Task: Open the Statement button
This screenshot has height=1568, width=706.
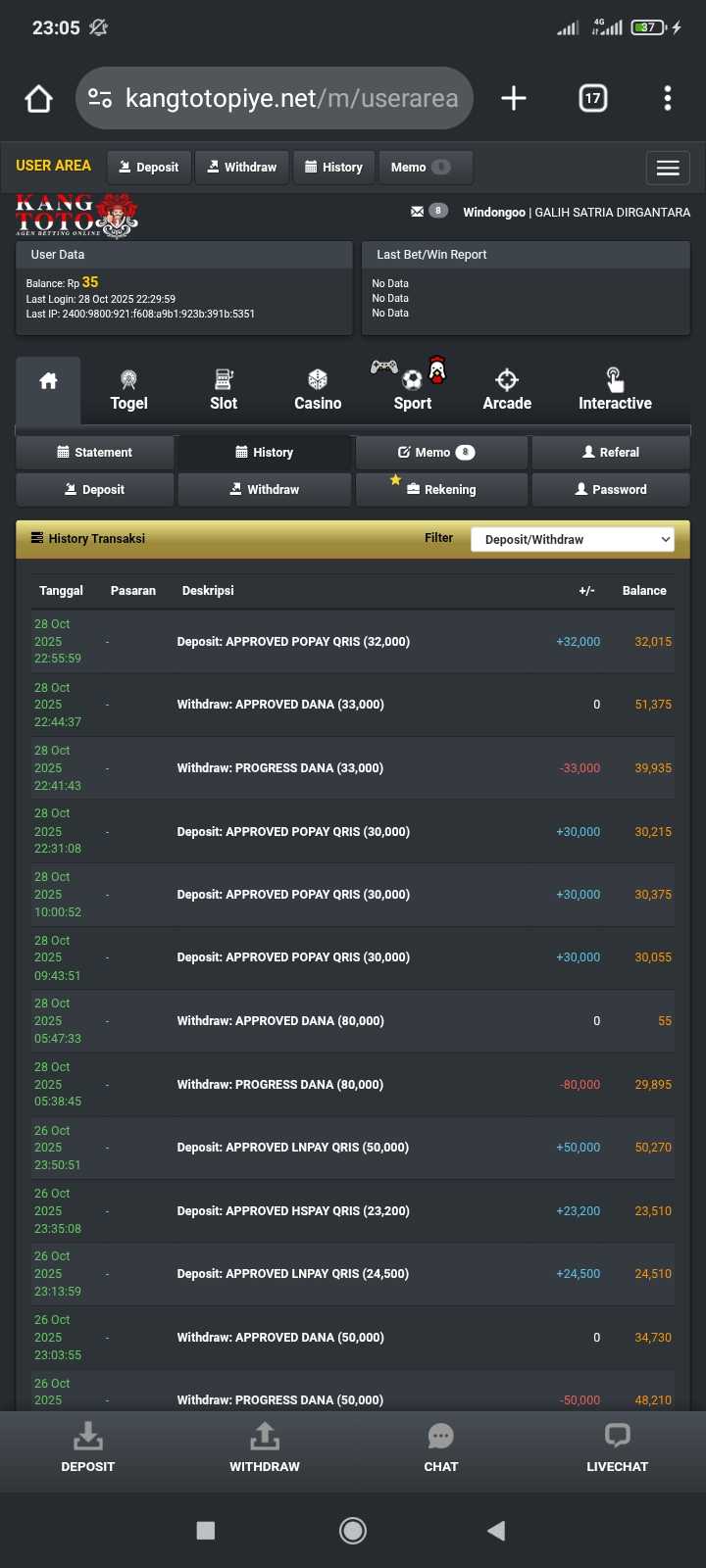Action: pos(95,452)
